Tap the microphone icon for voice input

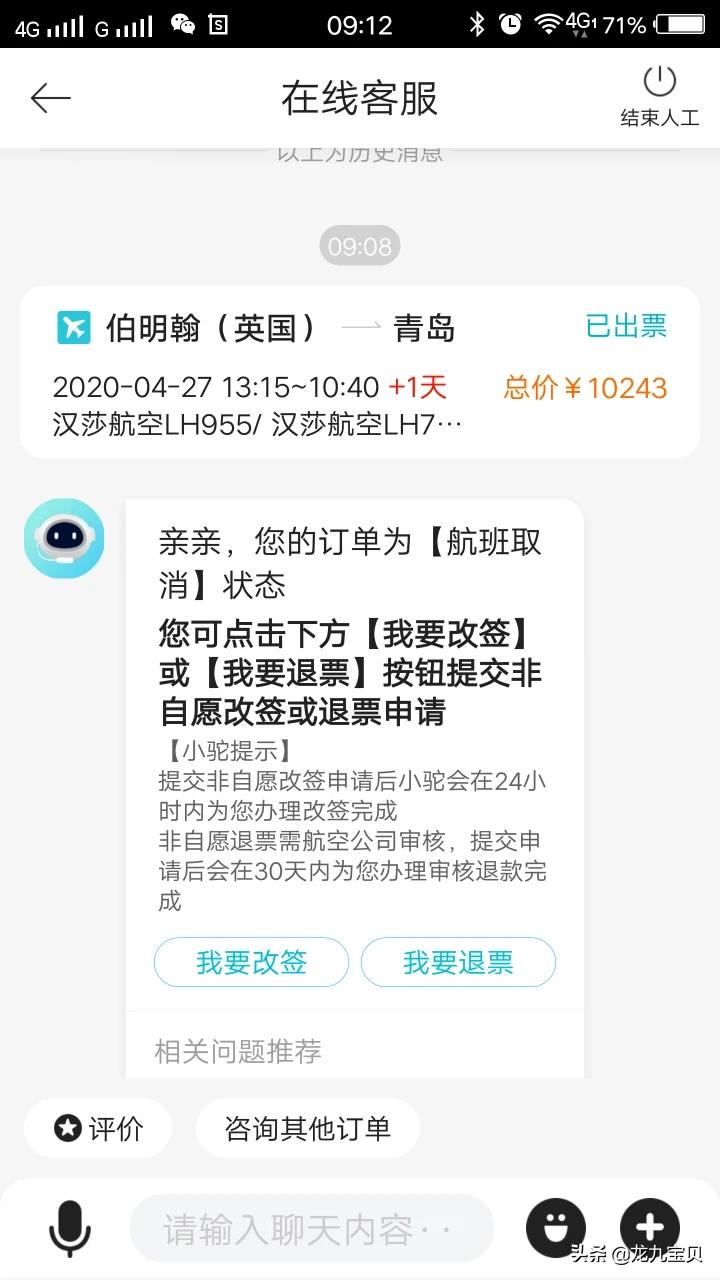(68, 1227)
